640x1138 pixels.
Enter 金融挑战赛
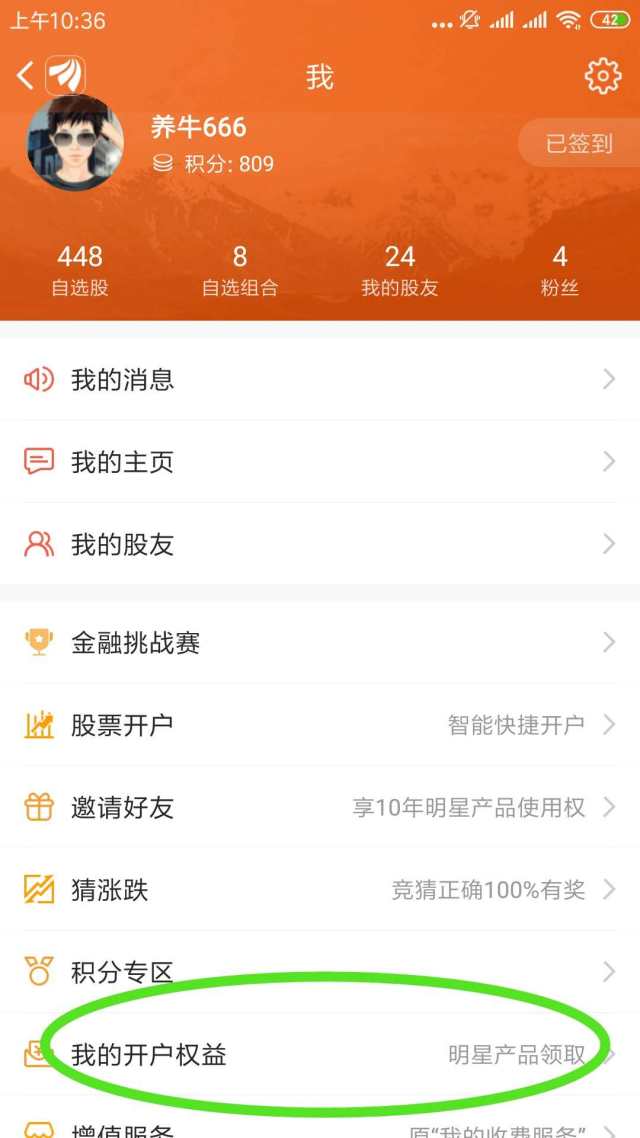320,642
